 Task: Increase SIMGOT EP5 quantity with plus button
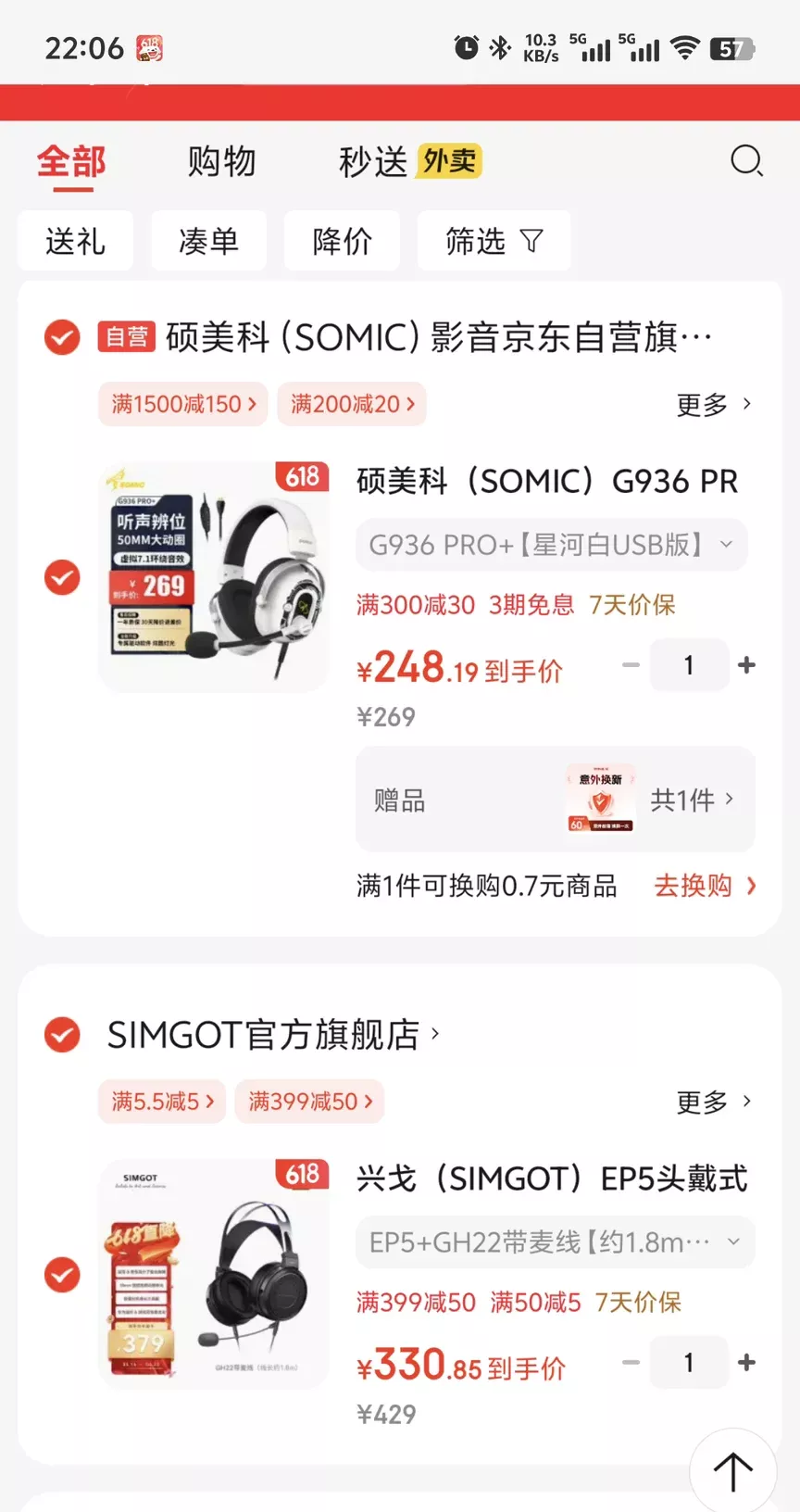(x=746, y=1362)
